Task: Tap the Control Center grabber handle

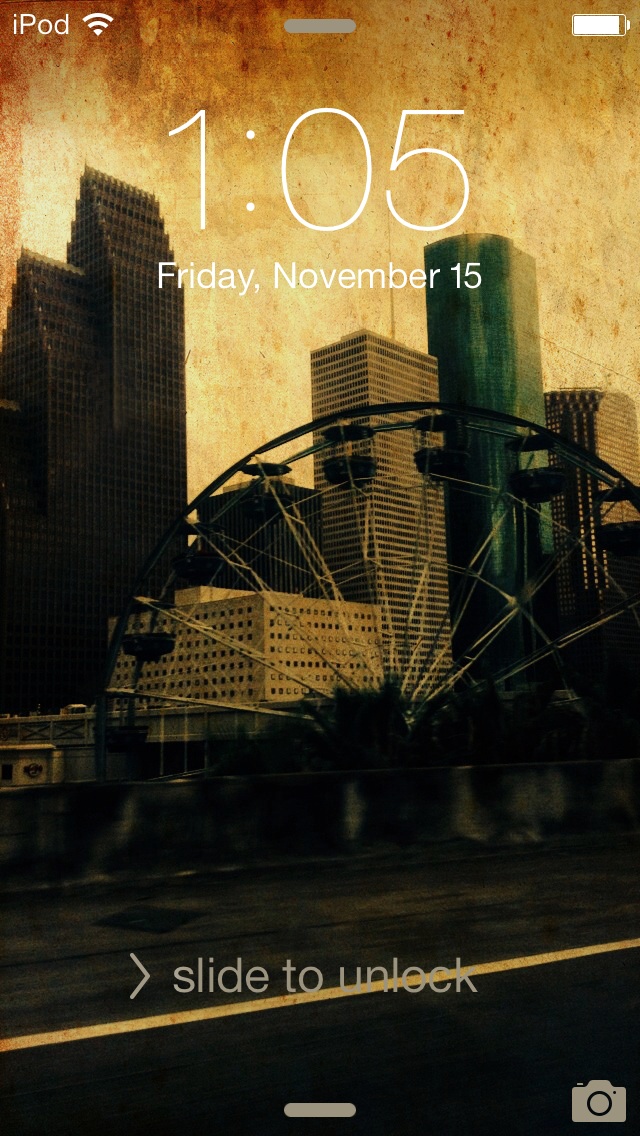Action: pyautogui.click(x=320, y=1110)
